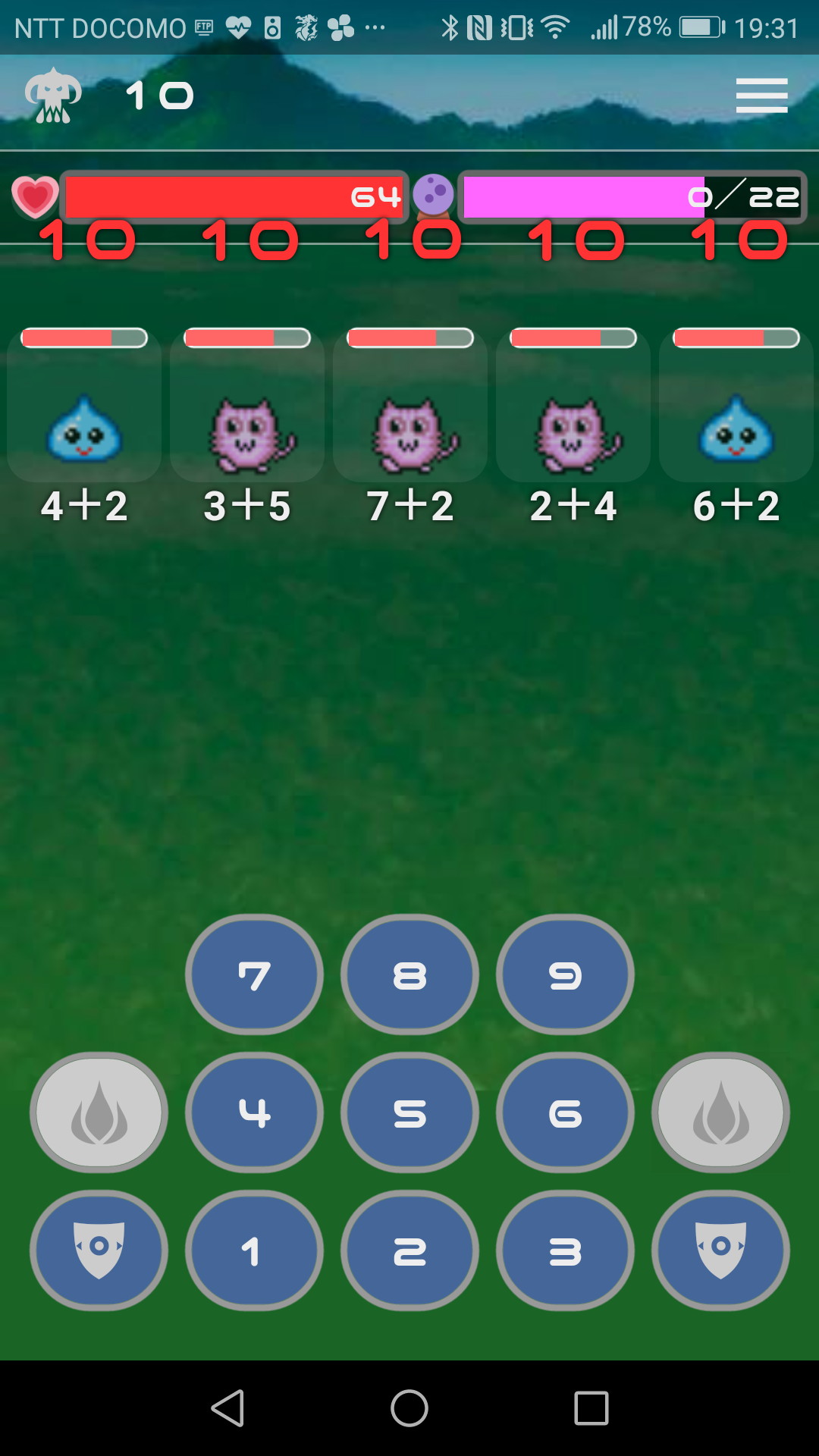The image size is (819, 1456).
Task: Select number 3 on keypad
Action: coord(565,1250)
